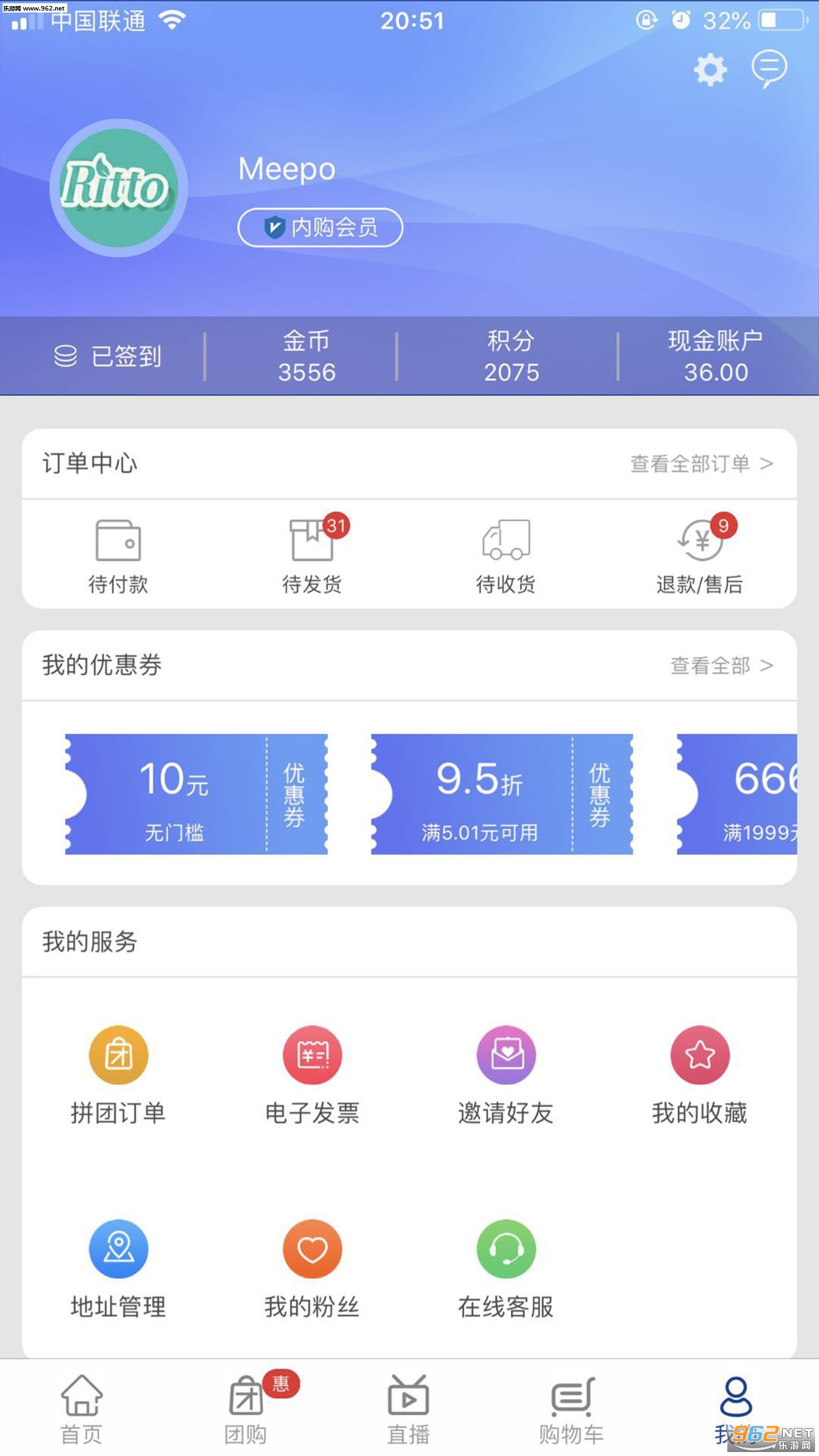View all coupons via 查看全部
The height and width of the screenshot is (1456, 819).
coord(721,665)
